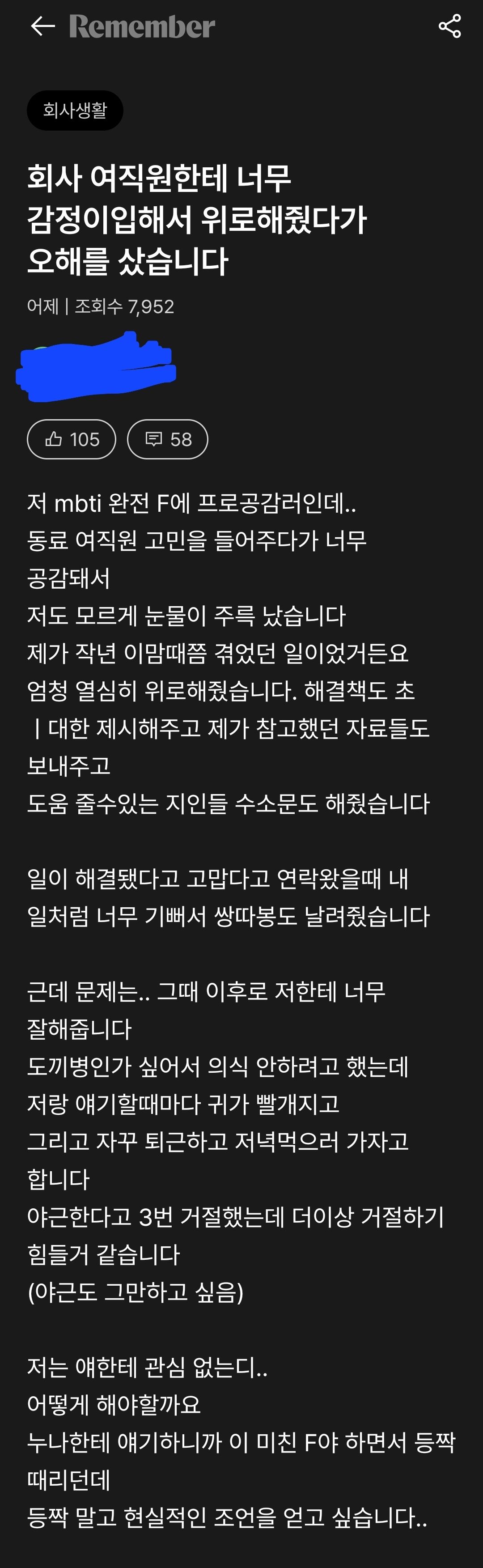
Task: Open the 58 comments
Action: pos(167,439)
